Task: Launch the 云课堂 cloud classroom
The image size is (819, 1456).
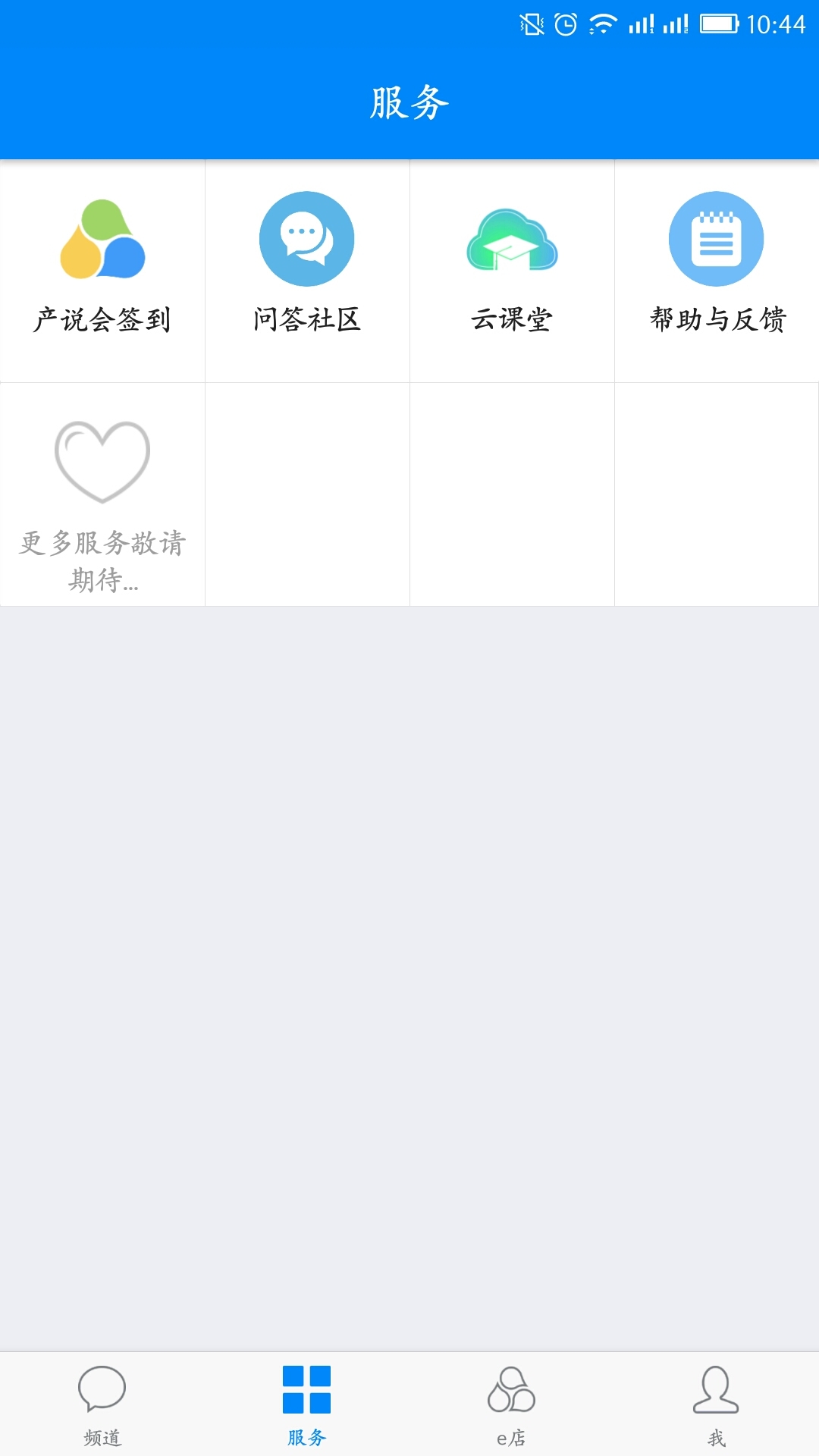Action: point(512,269)
